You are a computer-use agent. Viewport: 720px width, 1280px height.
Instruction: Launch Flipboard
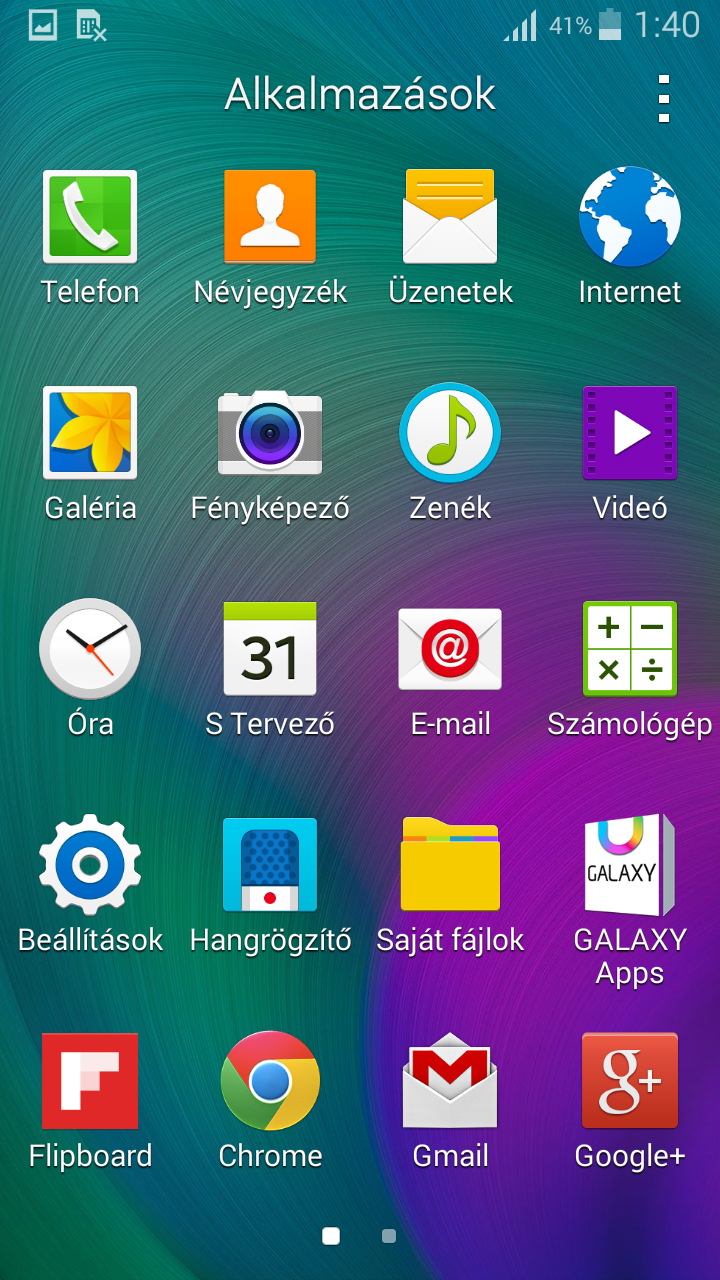(90, 1081)
